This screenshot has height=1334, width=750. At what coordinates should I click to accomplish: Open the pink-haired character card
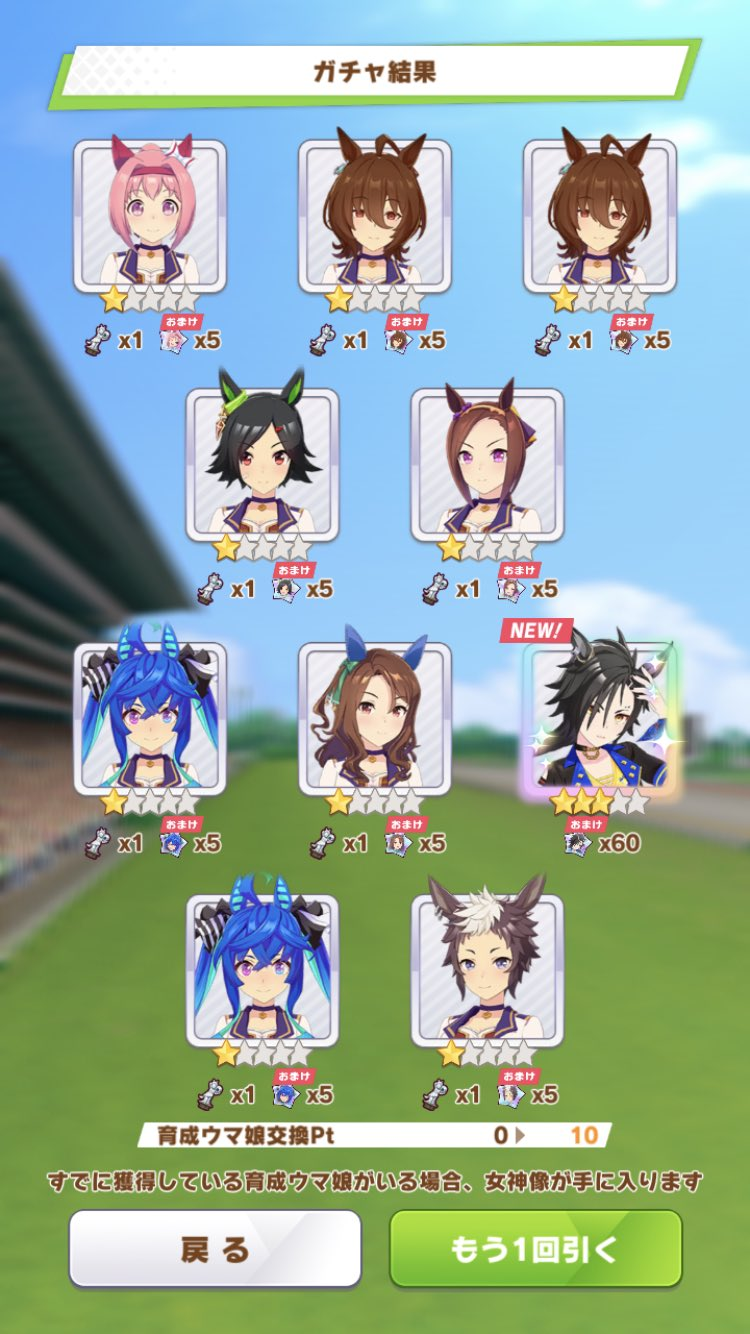tap(149, 215)
